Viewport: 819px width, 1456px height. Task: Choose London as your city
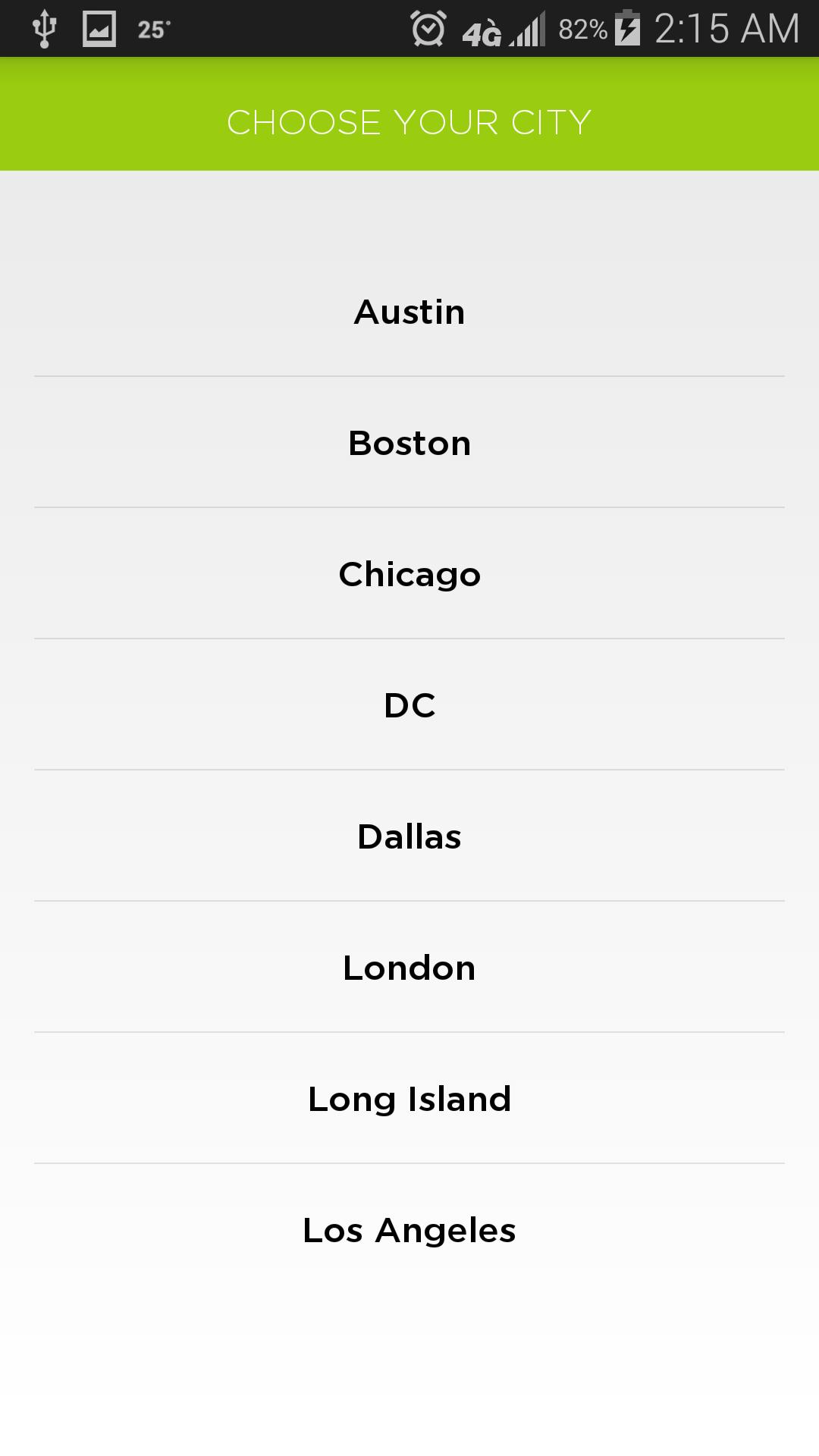coord(409,968)
